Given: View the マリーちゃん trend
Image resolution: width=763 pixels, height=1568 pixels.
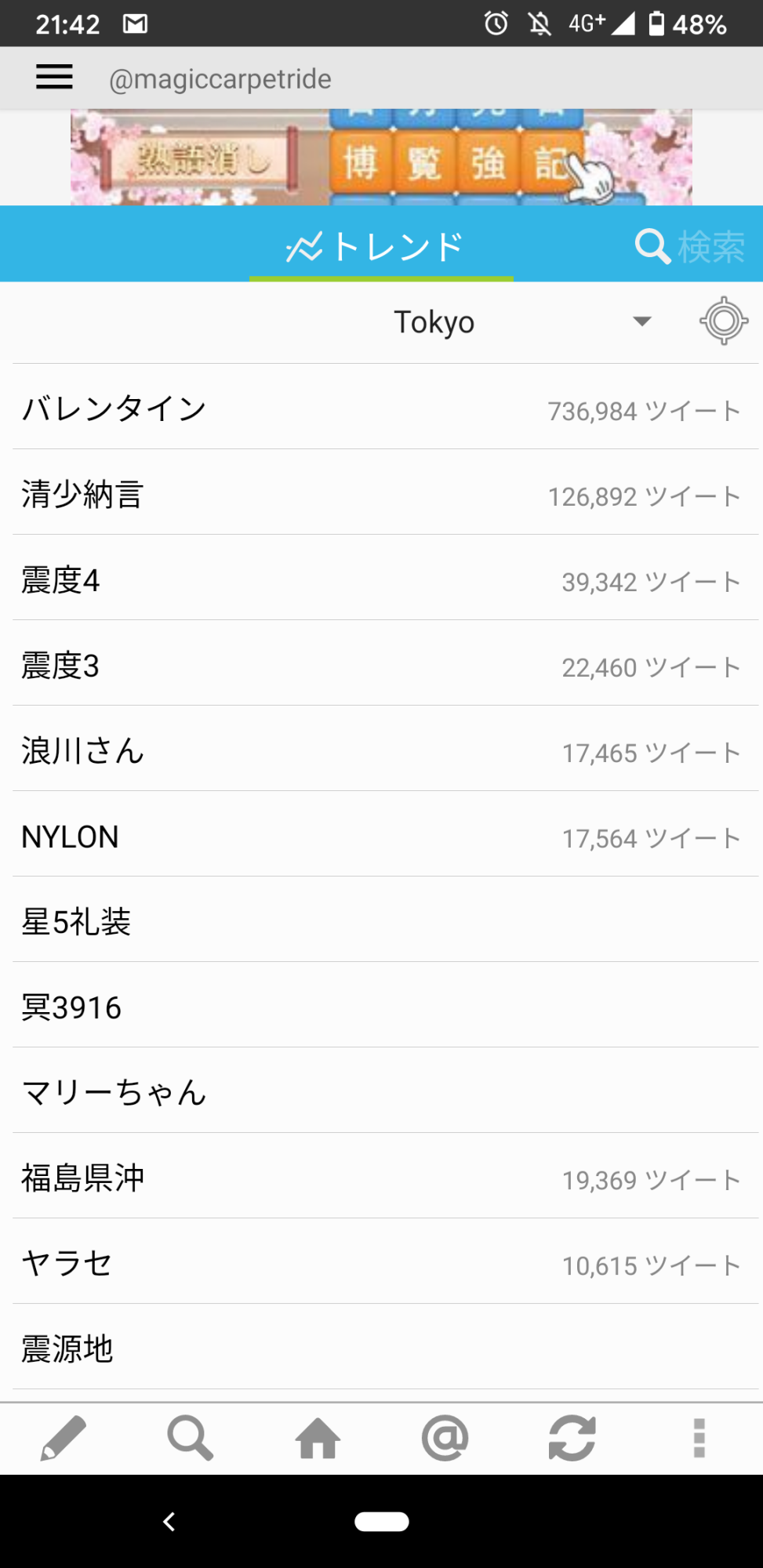Looking at the screenshot, I should click(x=381, y=1092).
